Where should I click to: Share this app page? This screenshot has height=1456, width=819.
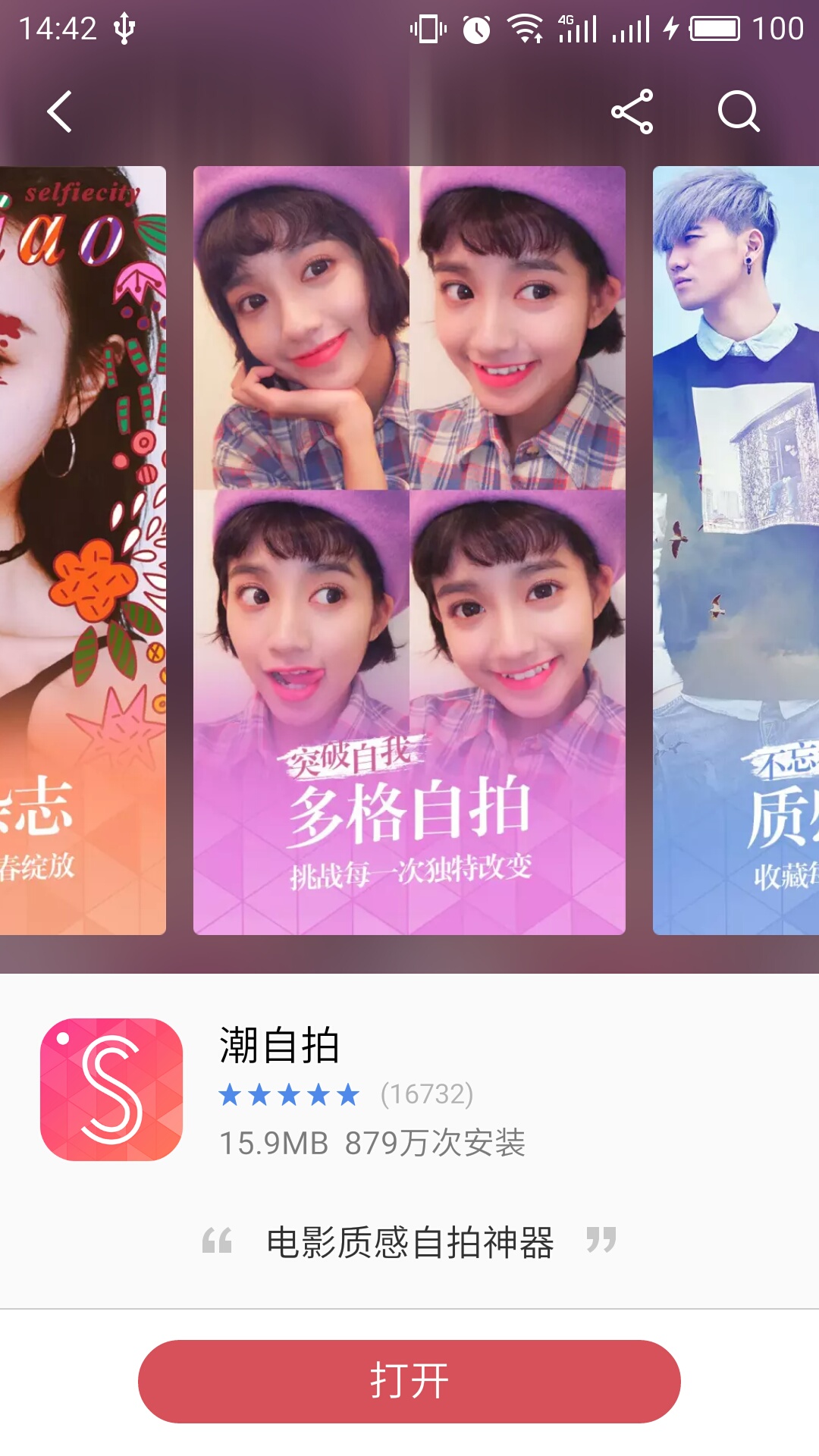tap(632, 112)
